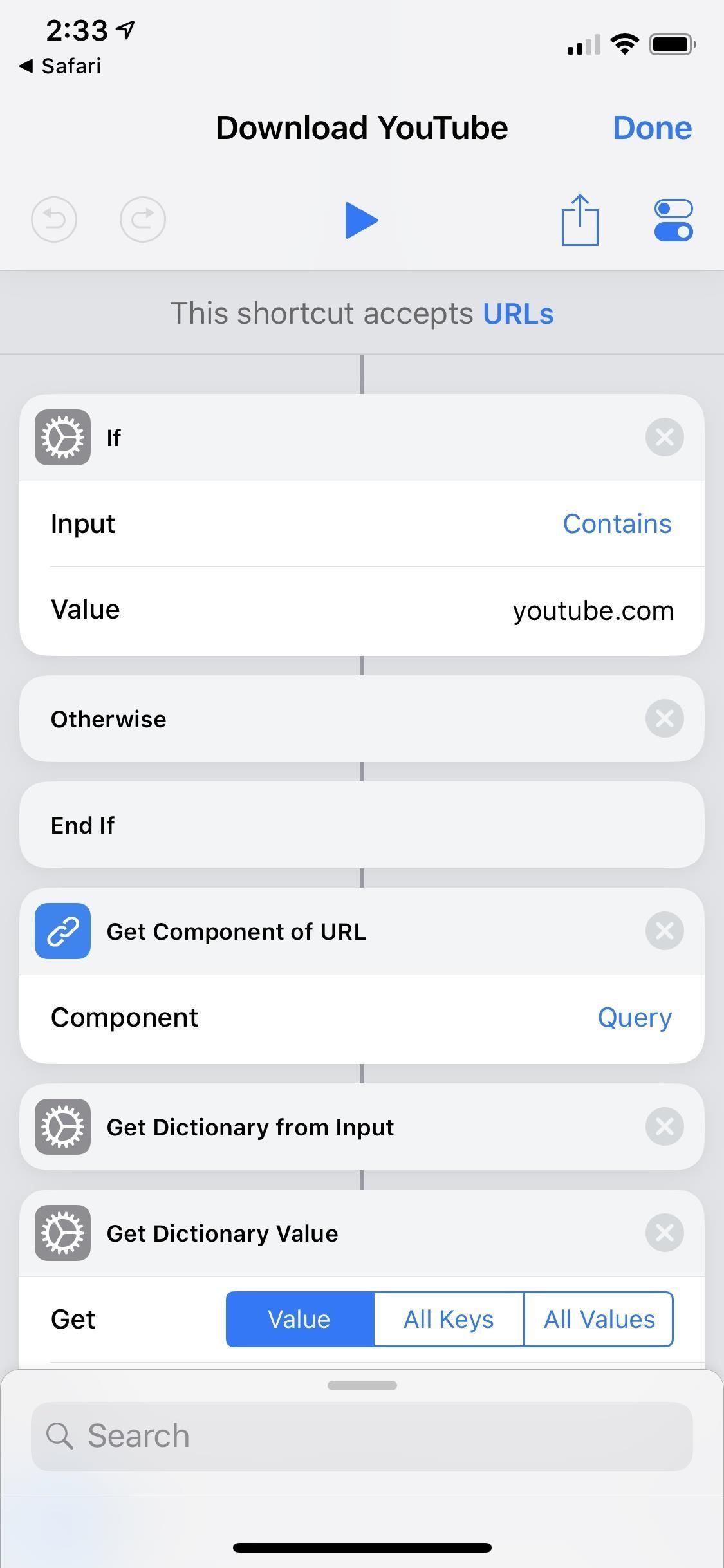Viewport: 724px width, 1568px height.
Task: Tap the link icon on Get Component of URL
Action: [62, 931]
